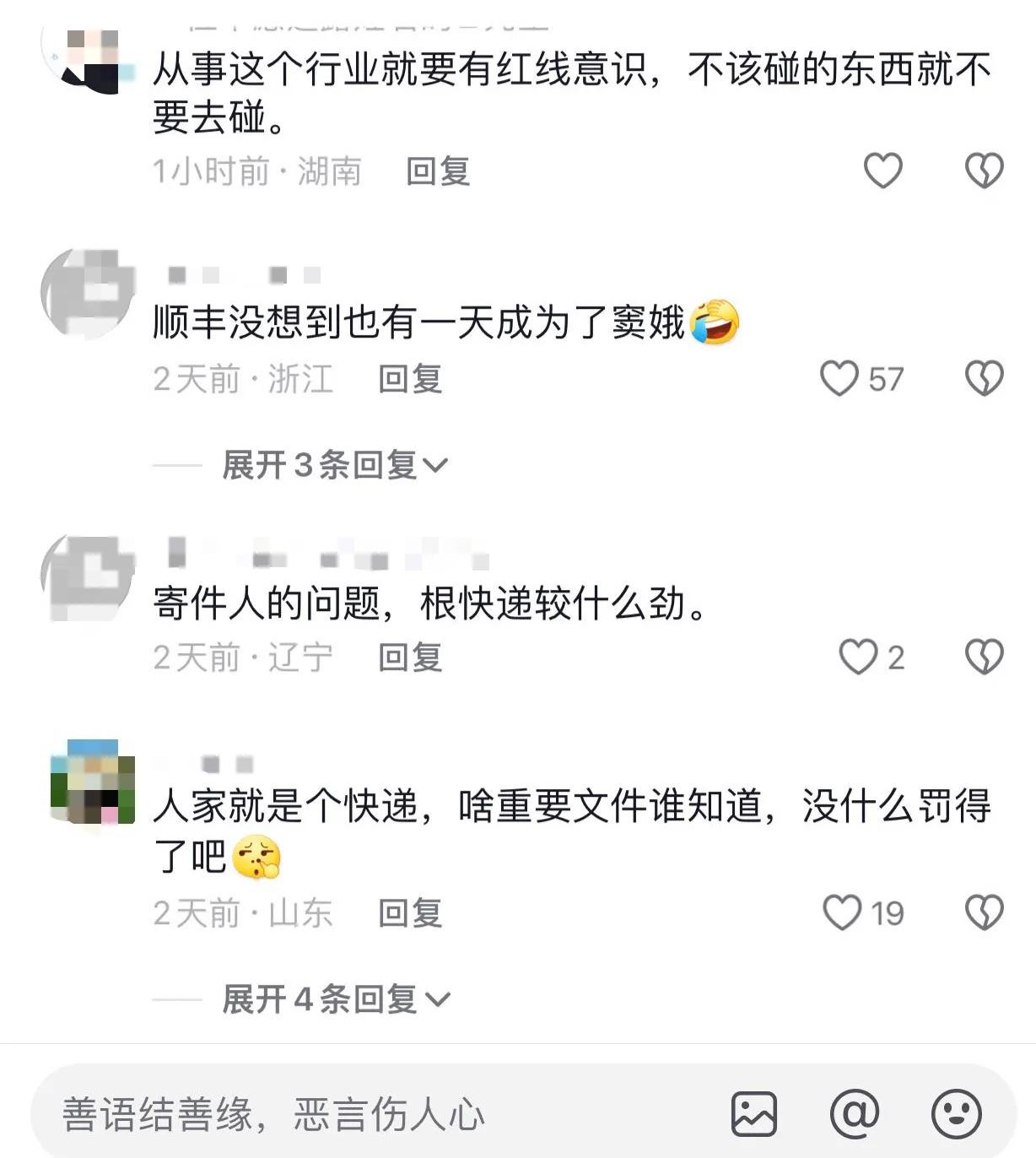Dislike the 湖南 comment about 红线意识
Viewport: 1036px width, 1158px height.
[x=984, y=171]
